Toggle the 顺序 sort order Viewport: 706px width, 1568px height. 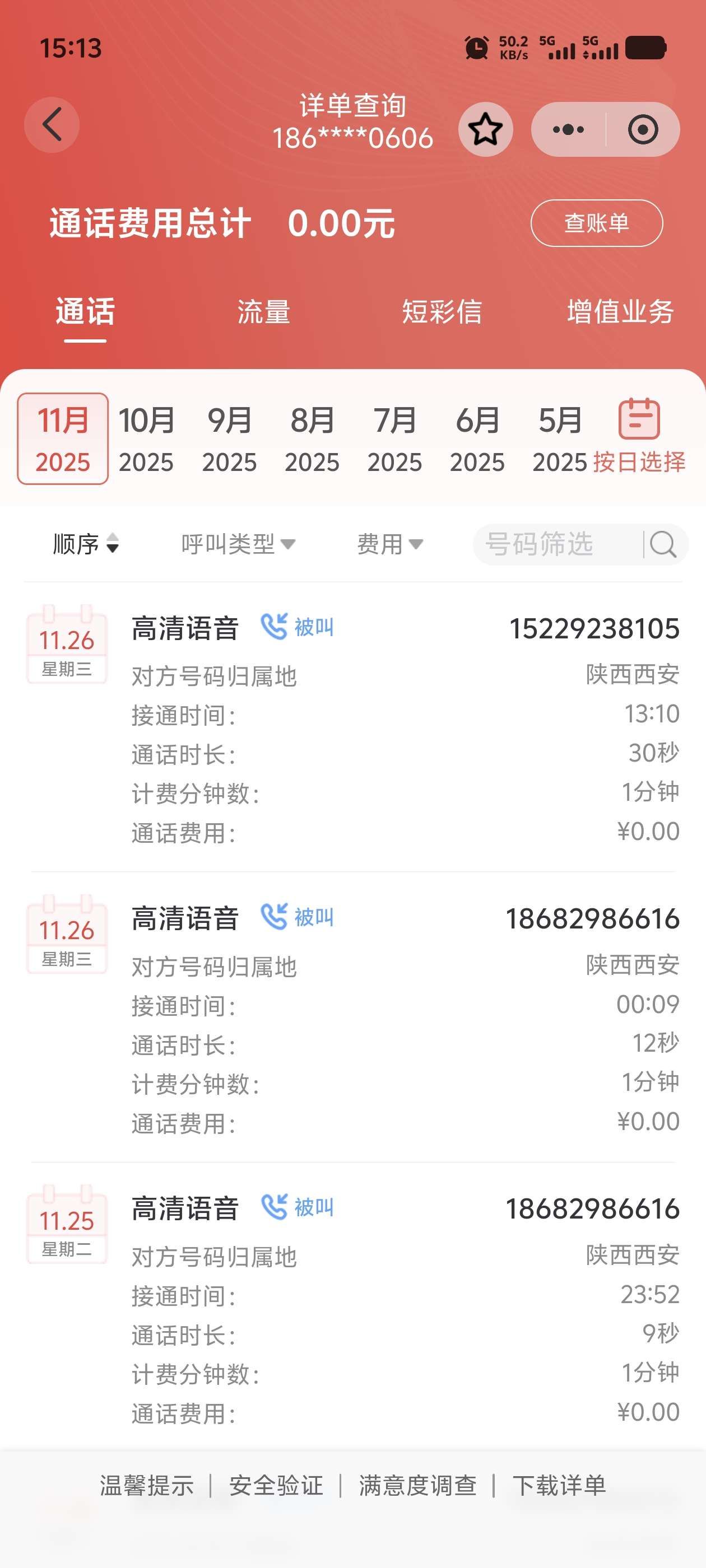[86, 544]
